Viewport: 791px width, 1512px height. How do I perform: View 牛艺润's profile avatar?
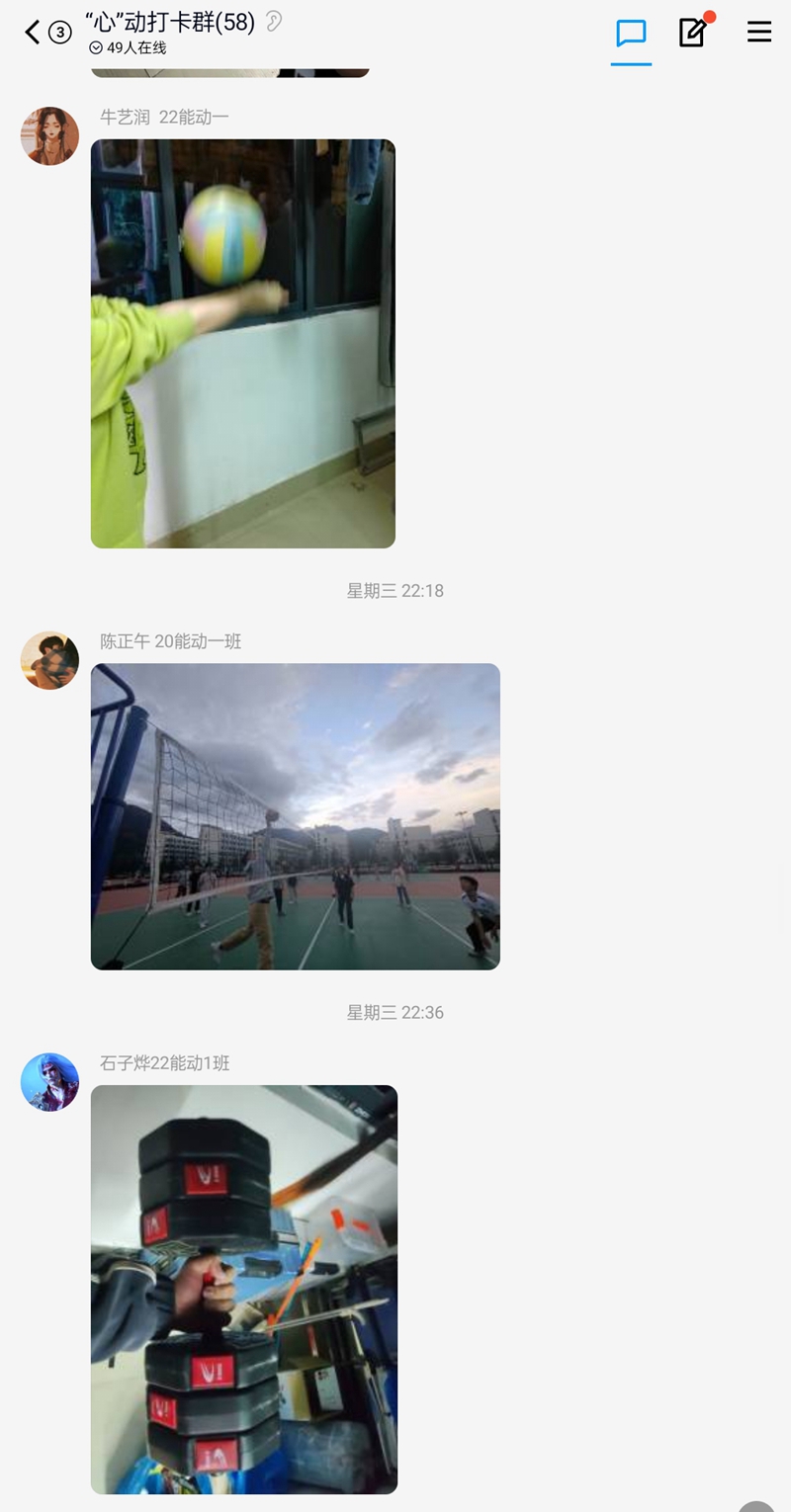49,136
